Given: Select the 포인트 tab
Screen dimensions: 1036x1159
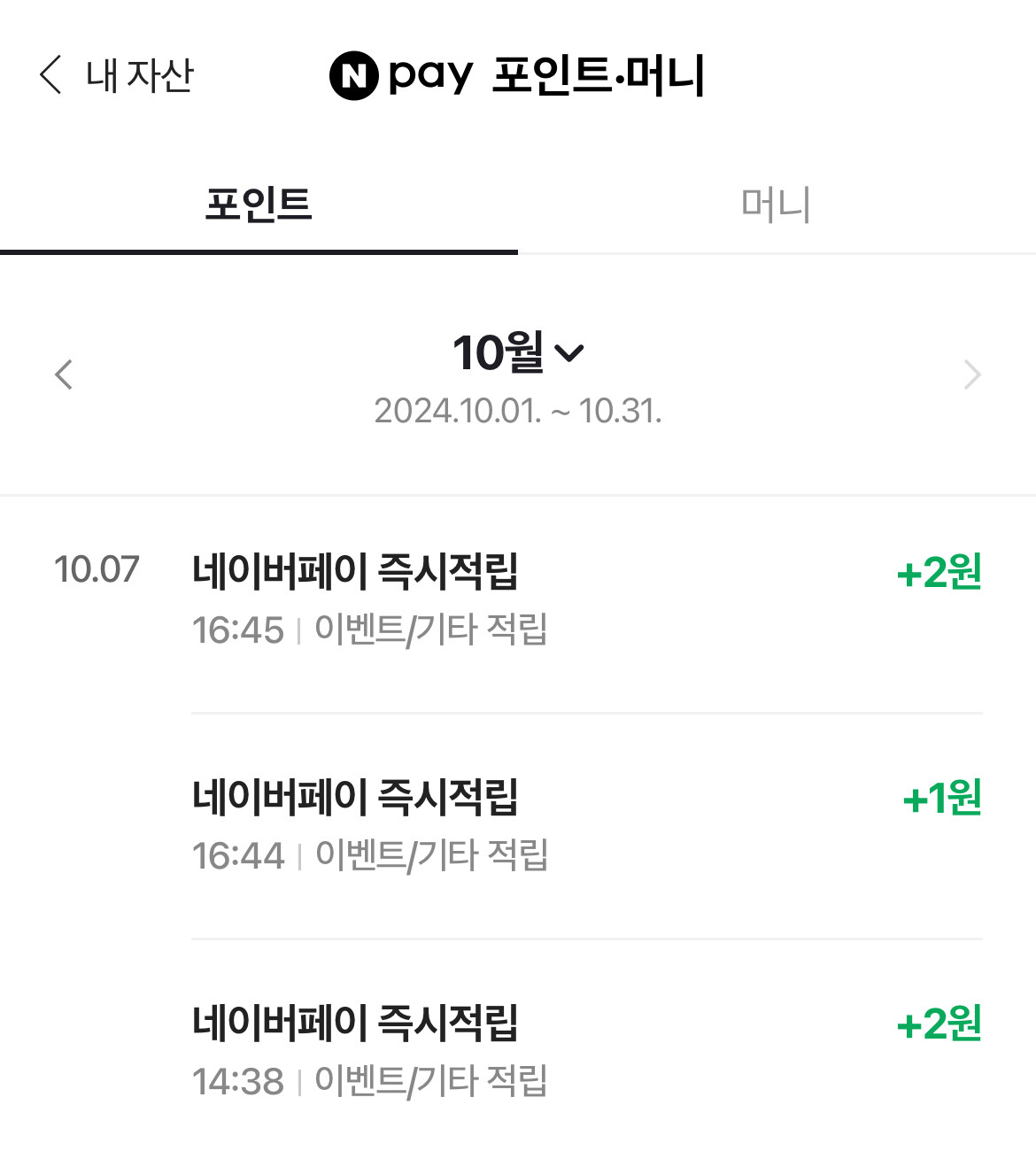Looking at the screenshot, I should click(259, 205).
